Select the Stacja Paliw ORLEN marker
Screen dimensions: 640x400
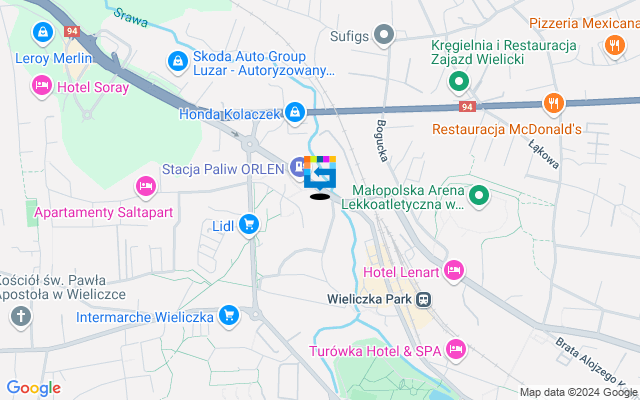pos(299,167)
